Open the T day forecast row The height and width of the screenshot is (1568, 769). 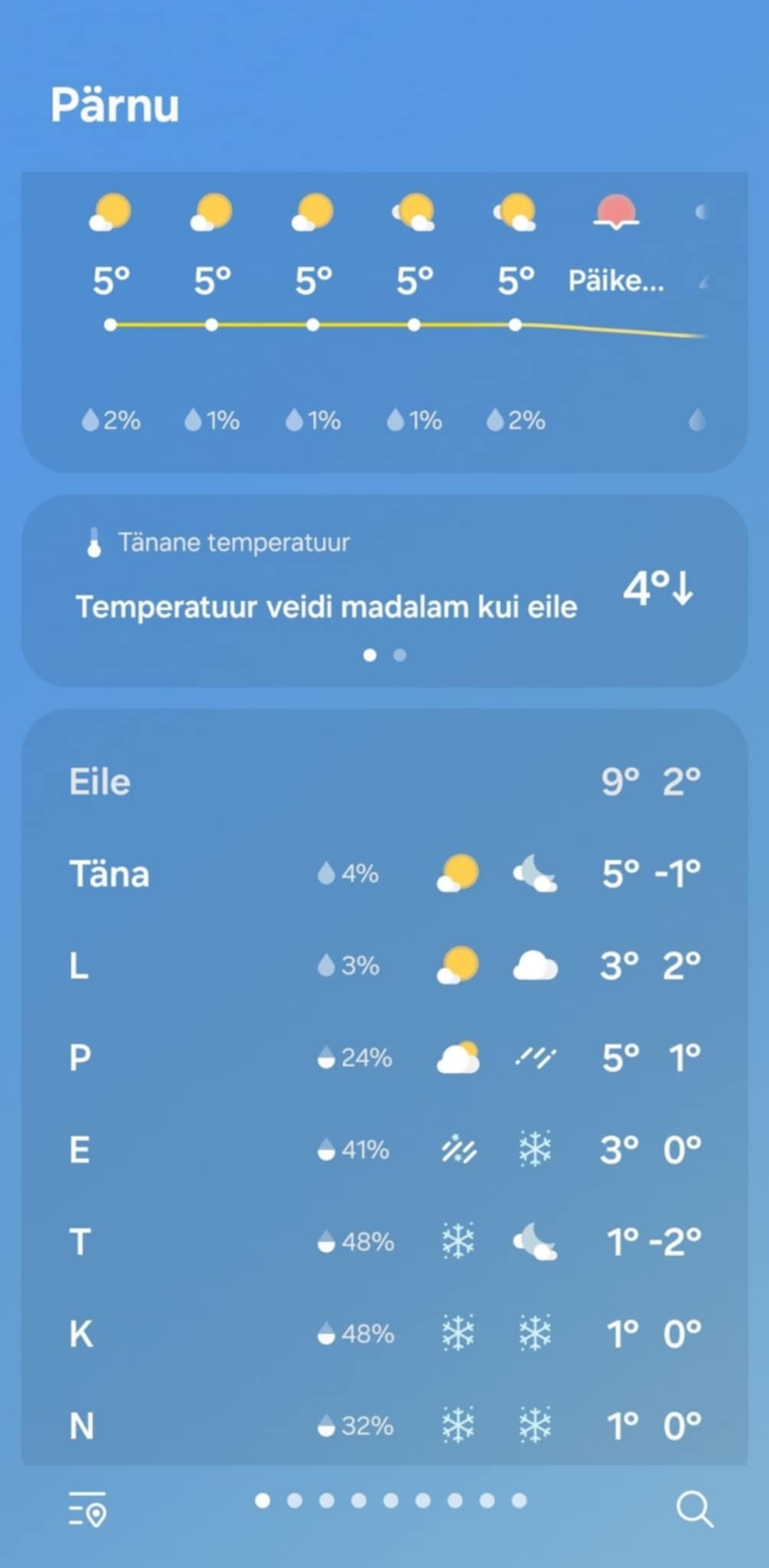[384, 1241]
